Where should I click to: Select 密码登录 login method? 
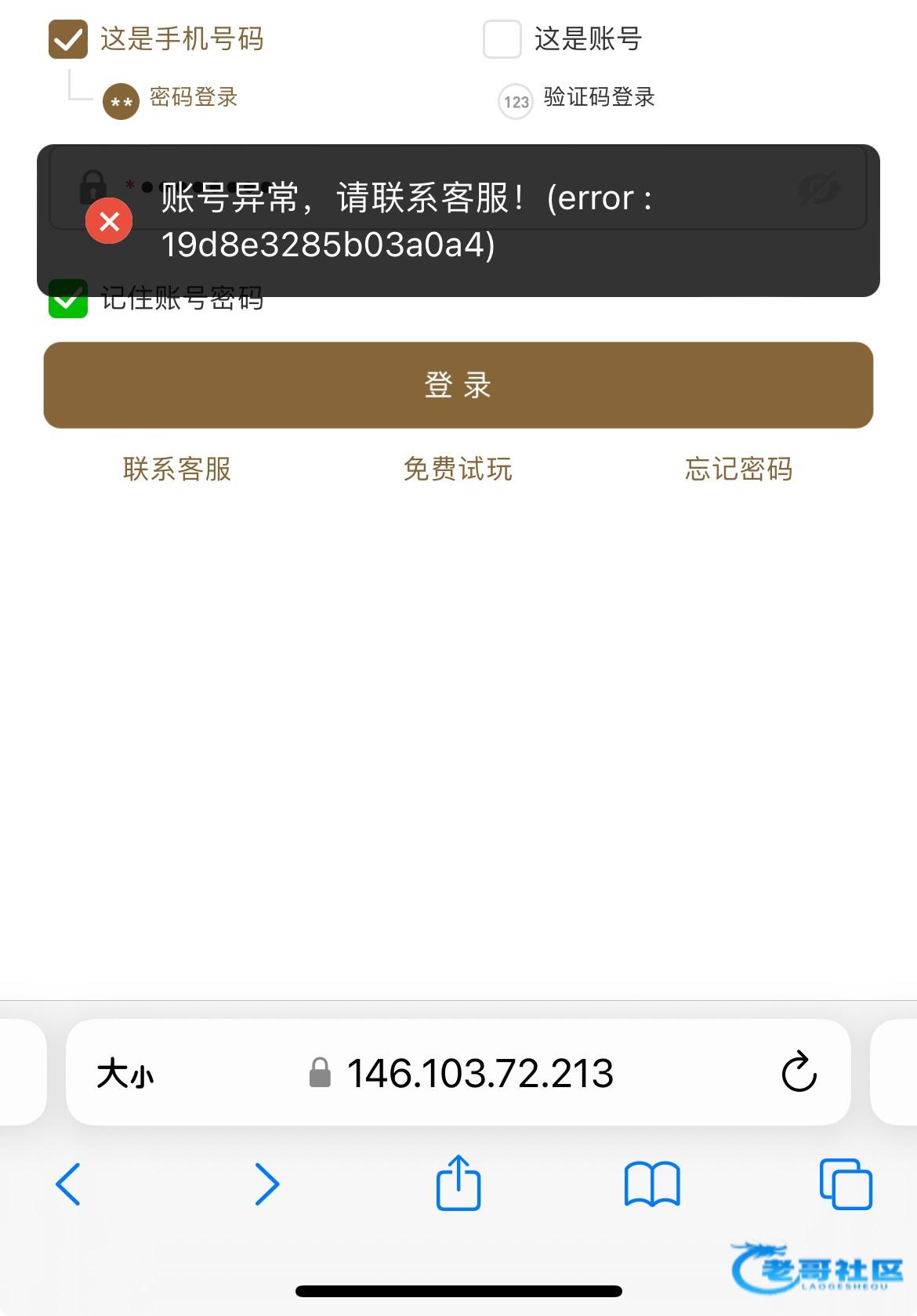click(121, 101)
